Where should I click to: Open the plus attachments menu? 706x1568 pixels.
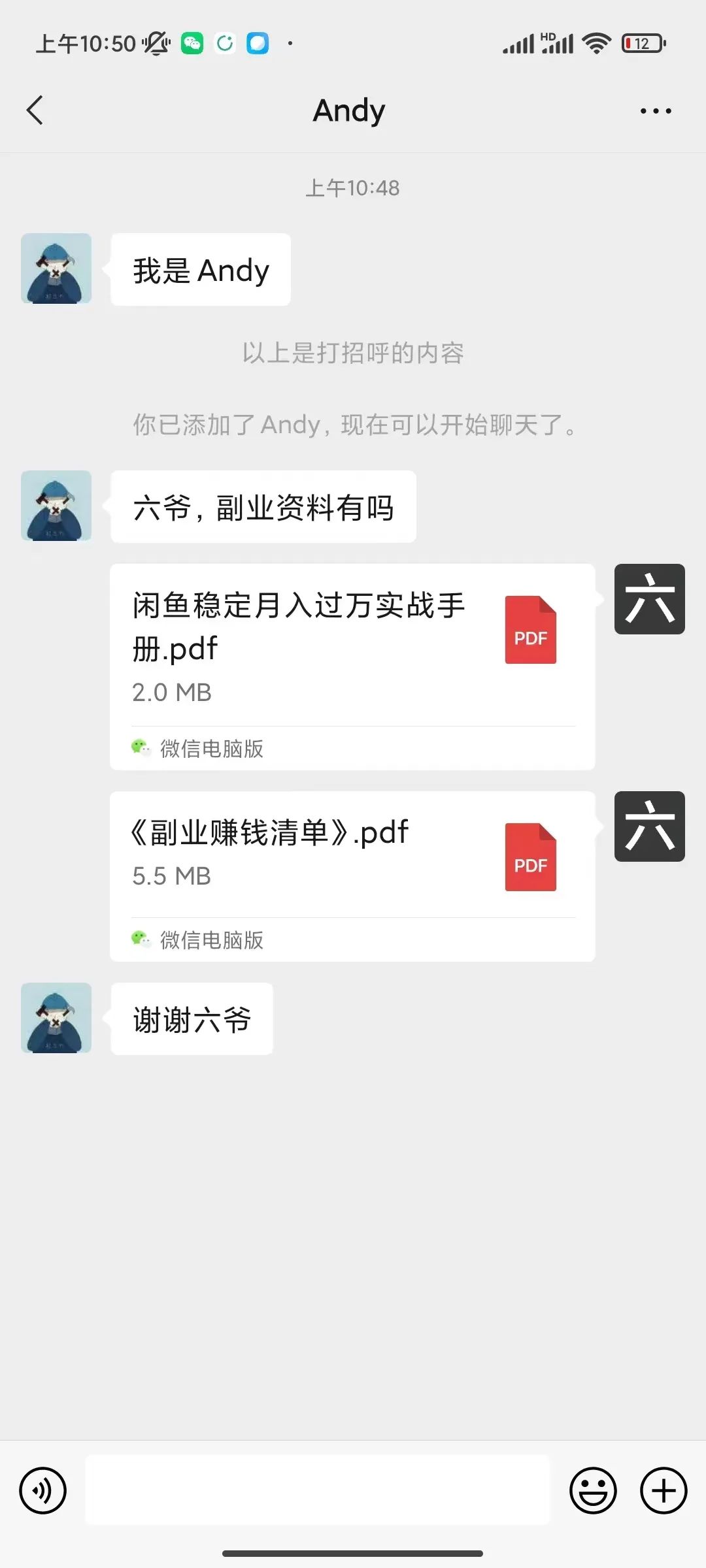pyautogui.click(x=663, y=1490)
